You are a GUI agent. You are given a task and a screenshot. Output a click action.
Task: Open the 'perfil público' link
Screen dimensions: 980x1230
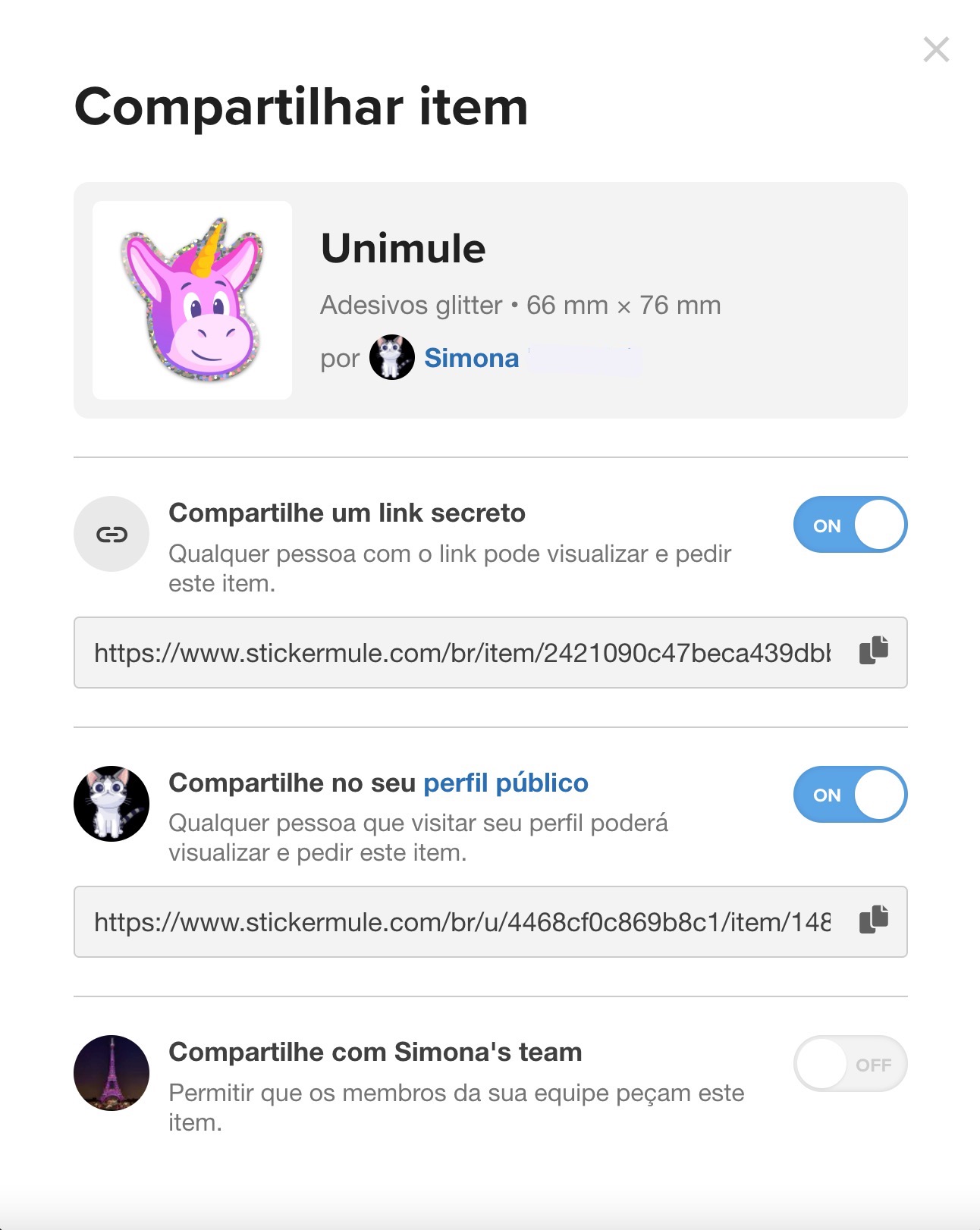[506, 783]
